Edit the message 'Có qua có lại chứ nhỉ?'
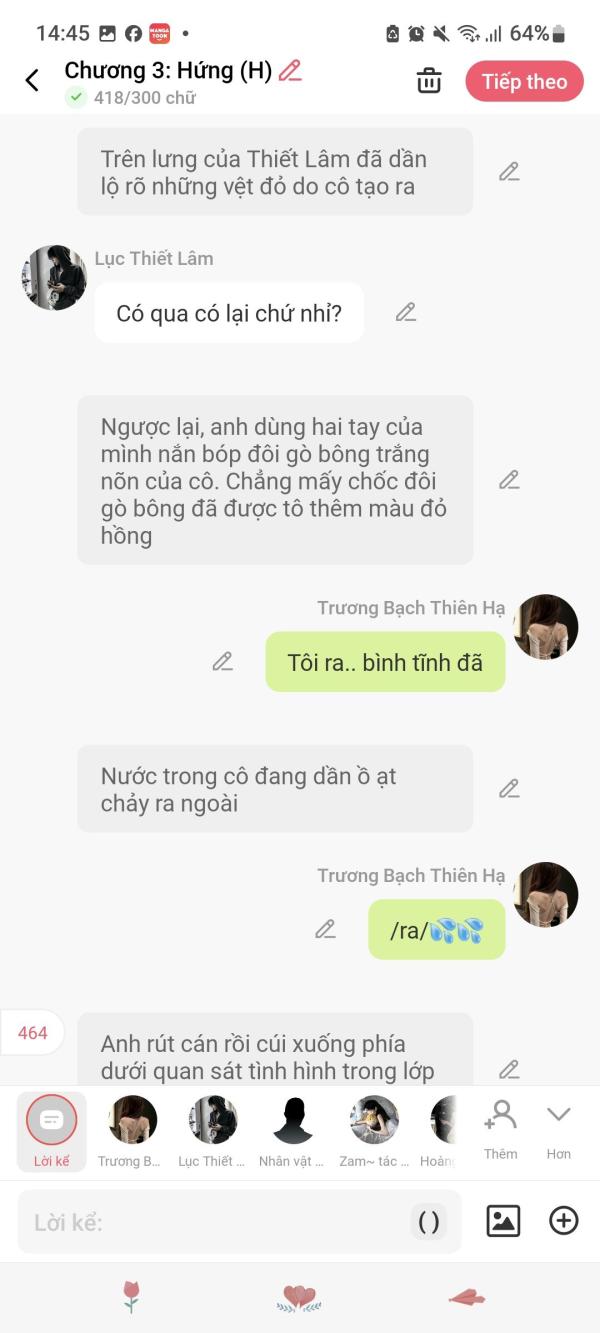600x1333 pixels. coord(405,312)
